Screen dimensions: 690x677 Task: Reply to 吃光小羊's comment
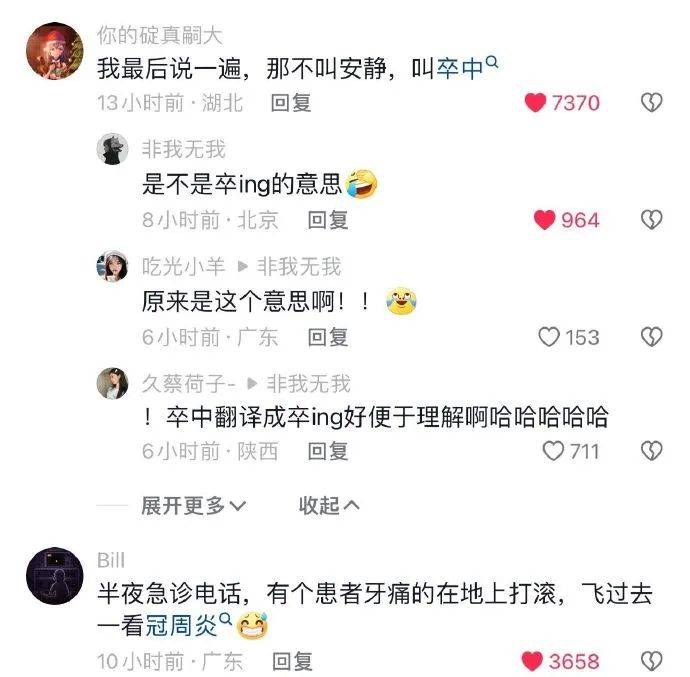point(327,337)
